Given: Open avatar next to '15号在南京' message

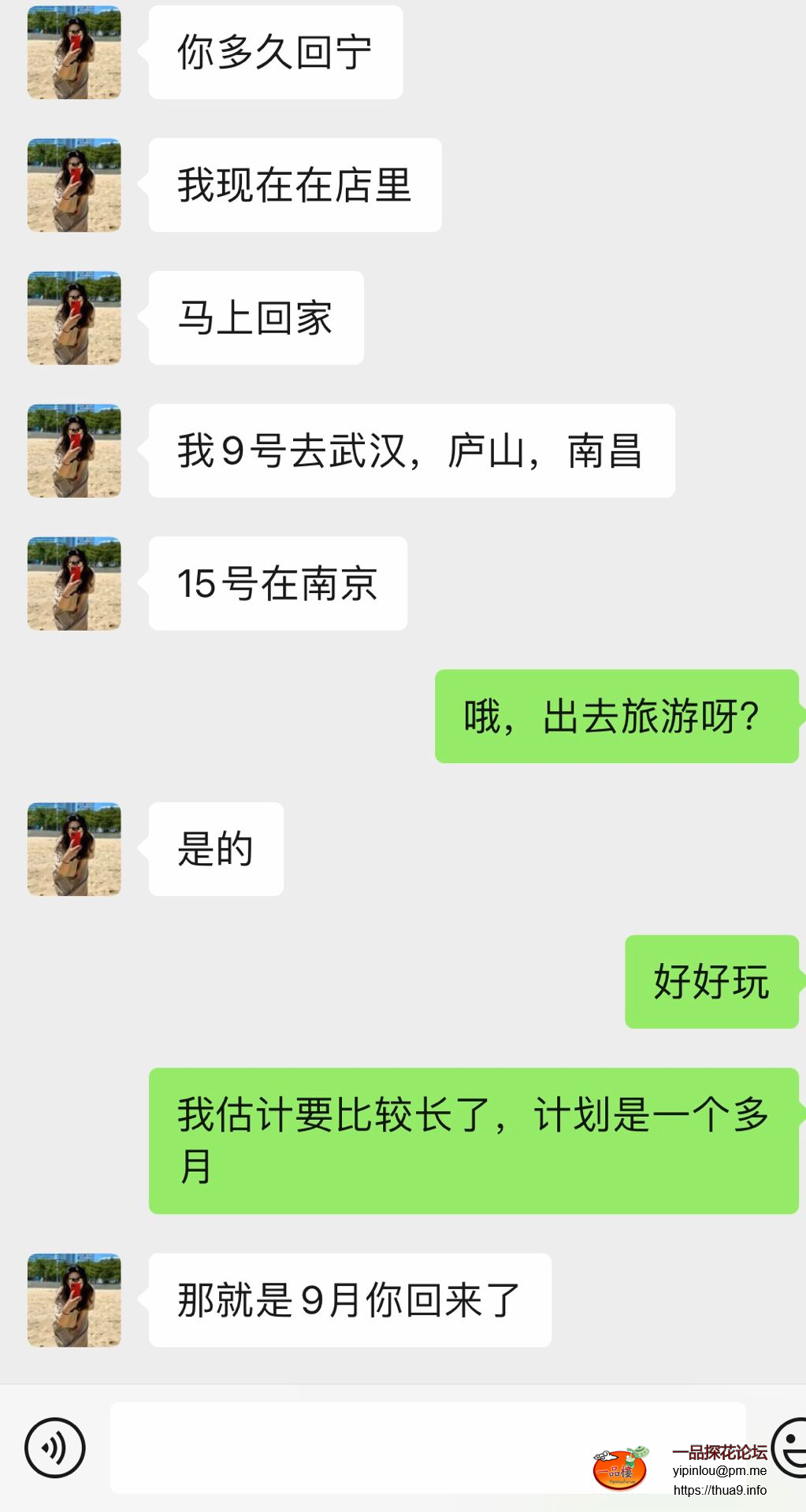Looking at the screenshot, I should point(73,583).
